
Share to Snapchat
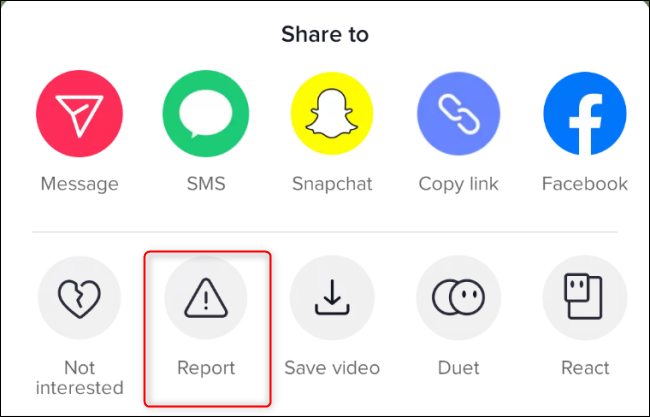(332, 115)
